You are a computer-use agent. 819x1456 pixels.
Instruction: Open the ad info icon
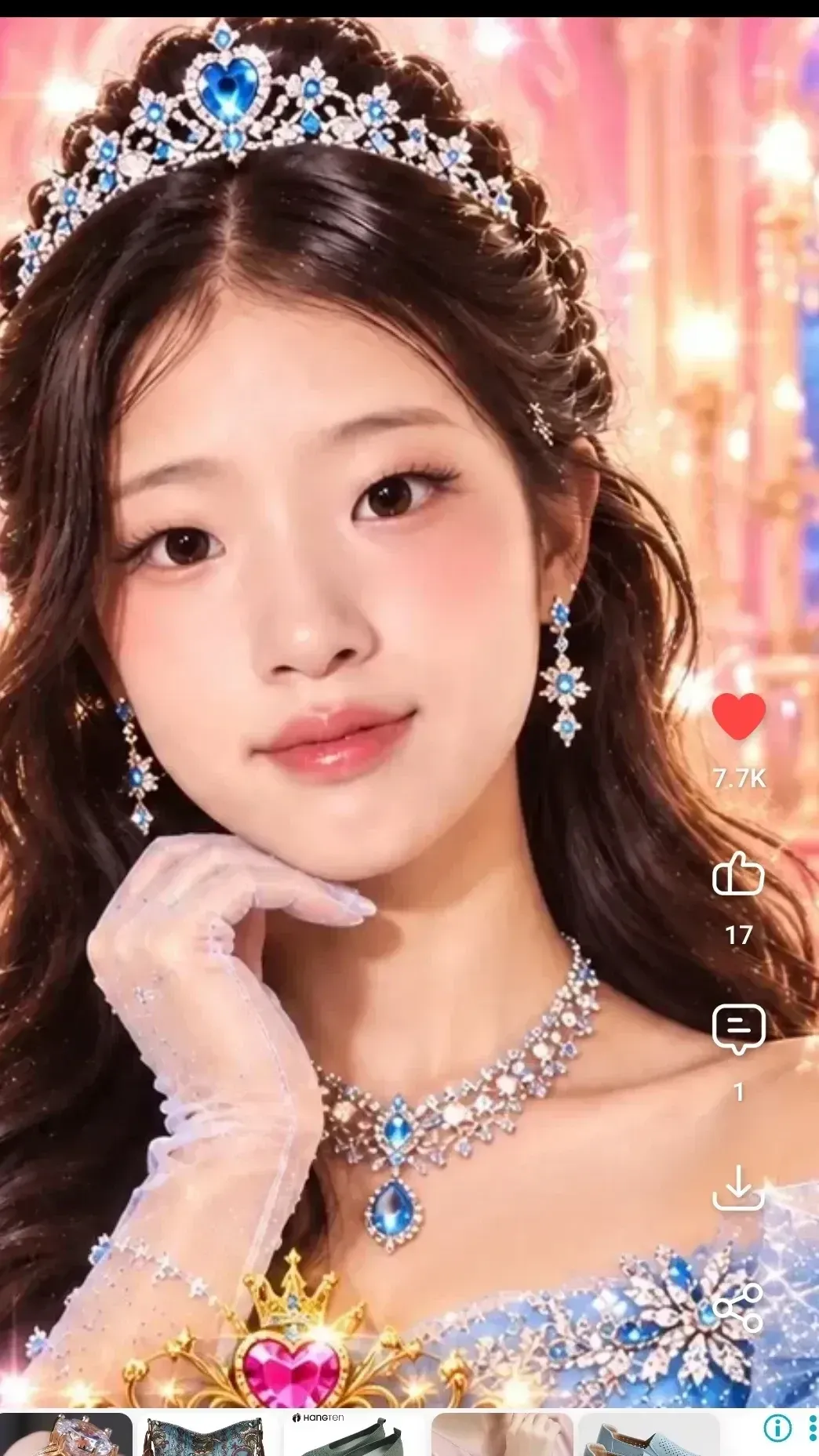point(777,1428)
